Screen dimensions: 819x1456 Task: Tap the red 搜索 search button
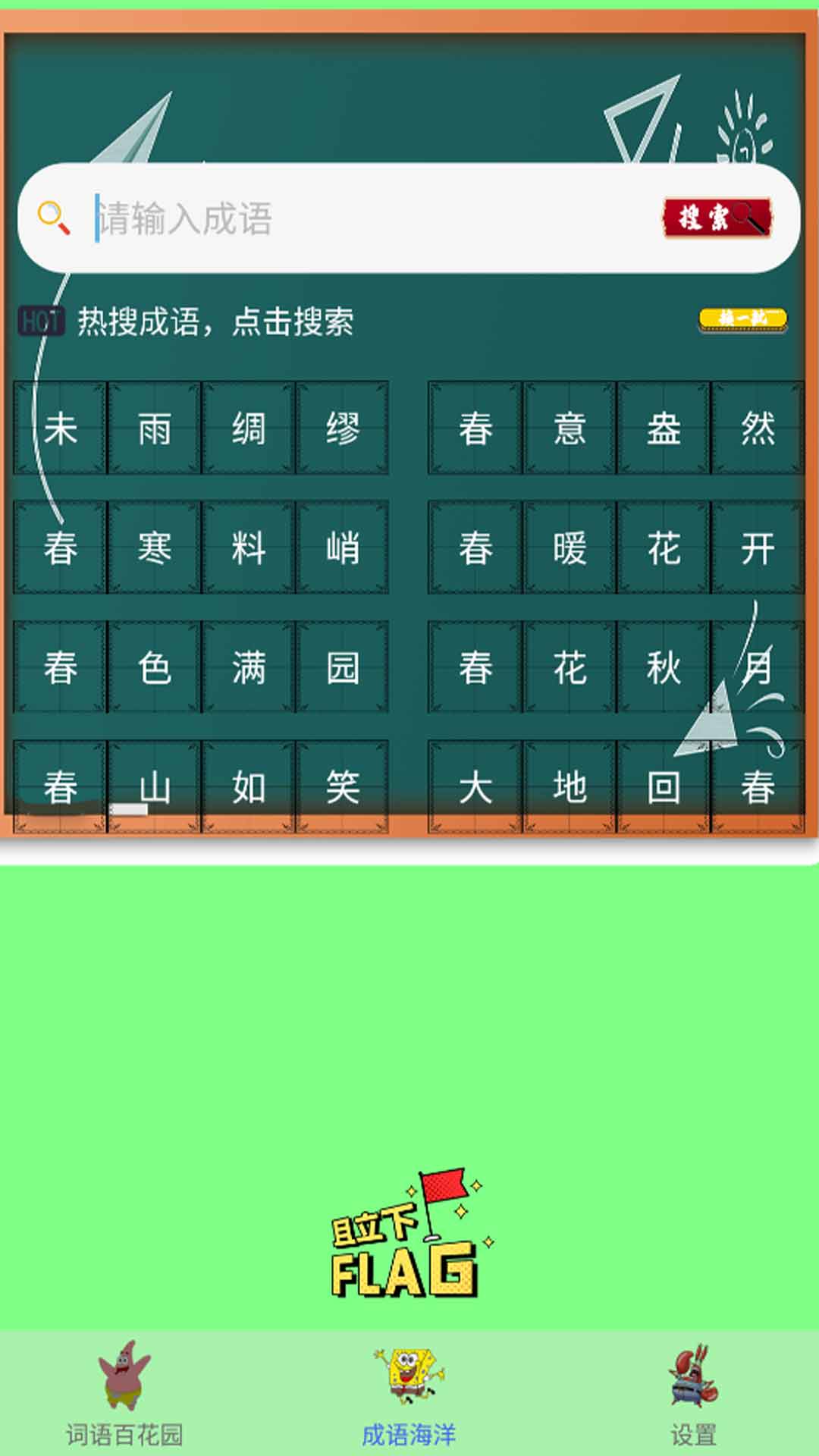tap(717, 218)
